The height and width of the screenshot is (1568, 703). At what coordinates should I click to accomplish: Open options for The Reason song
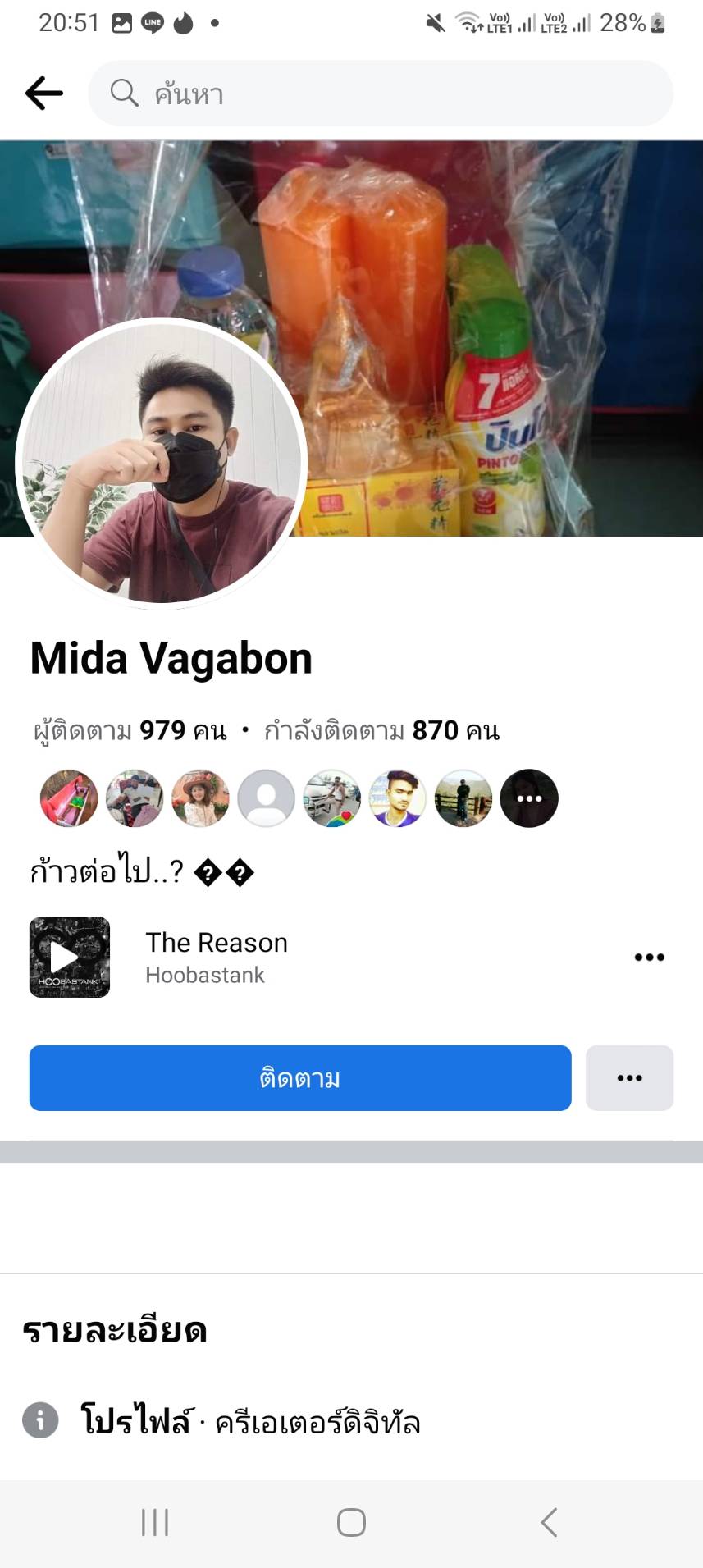point(649,957)
